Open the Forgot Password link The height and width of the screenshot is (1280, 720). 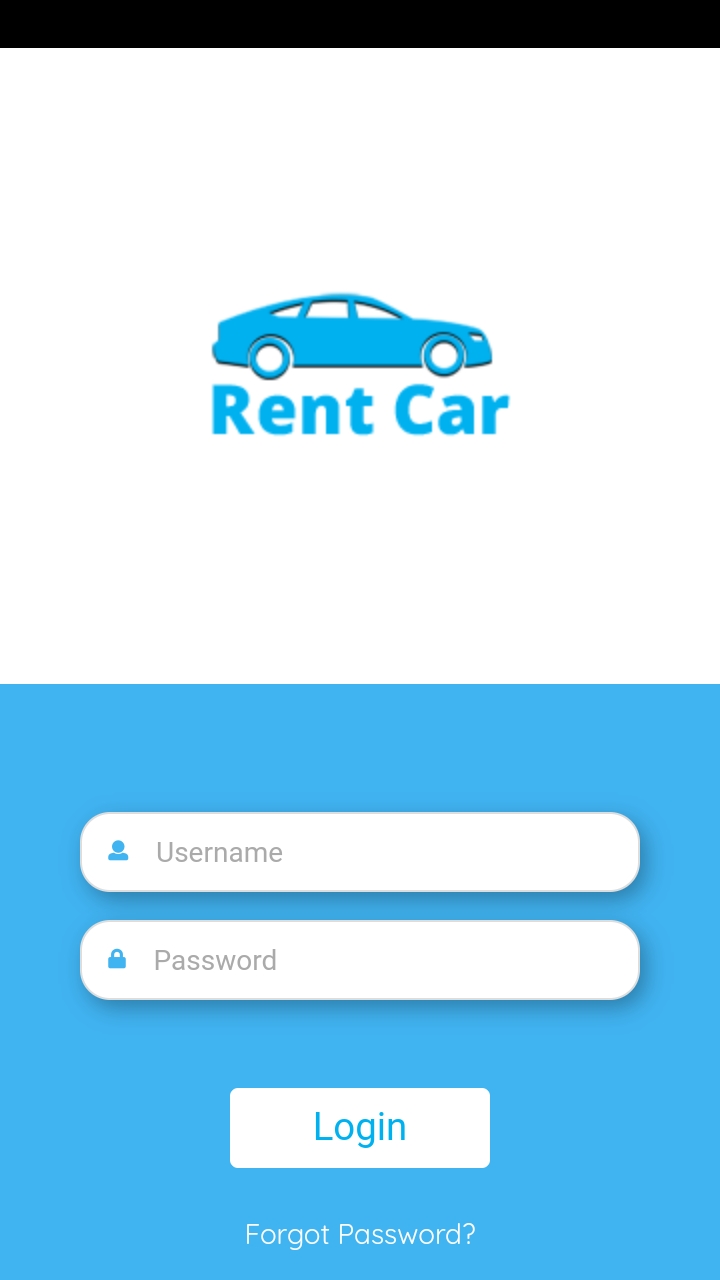click(x=360, y=1234)
